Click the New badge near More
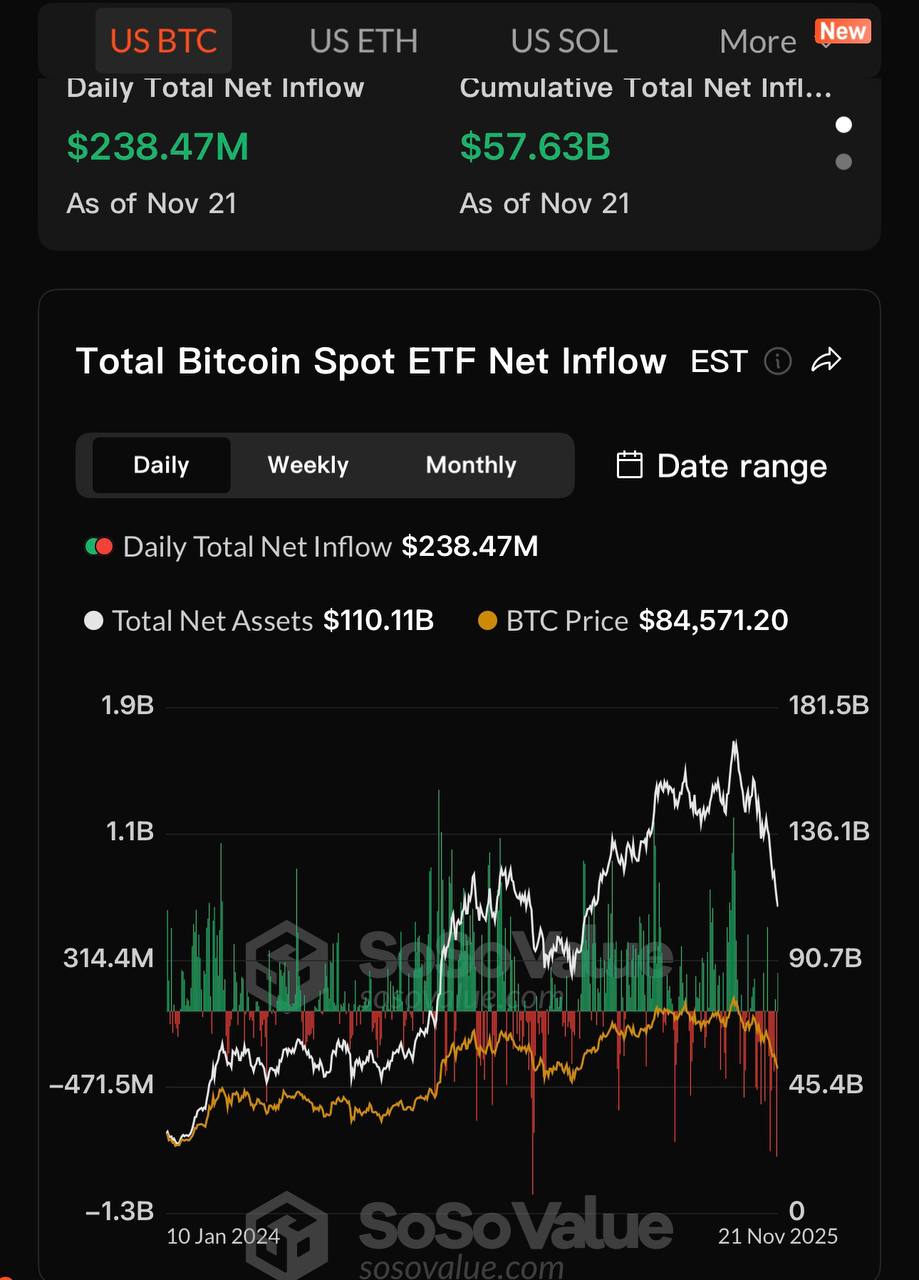The width and height of the screenshot is (919, 1280). [x=843, y=31]
